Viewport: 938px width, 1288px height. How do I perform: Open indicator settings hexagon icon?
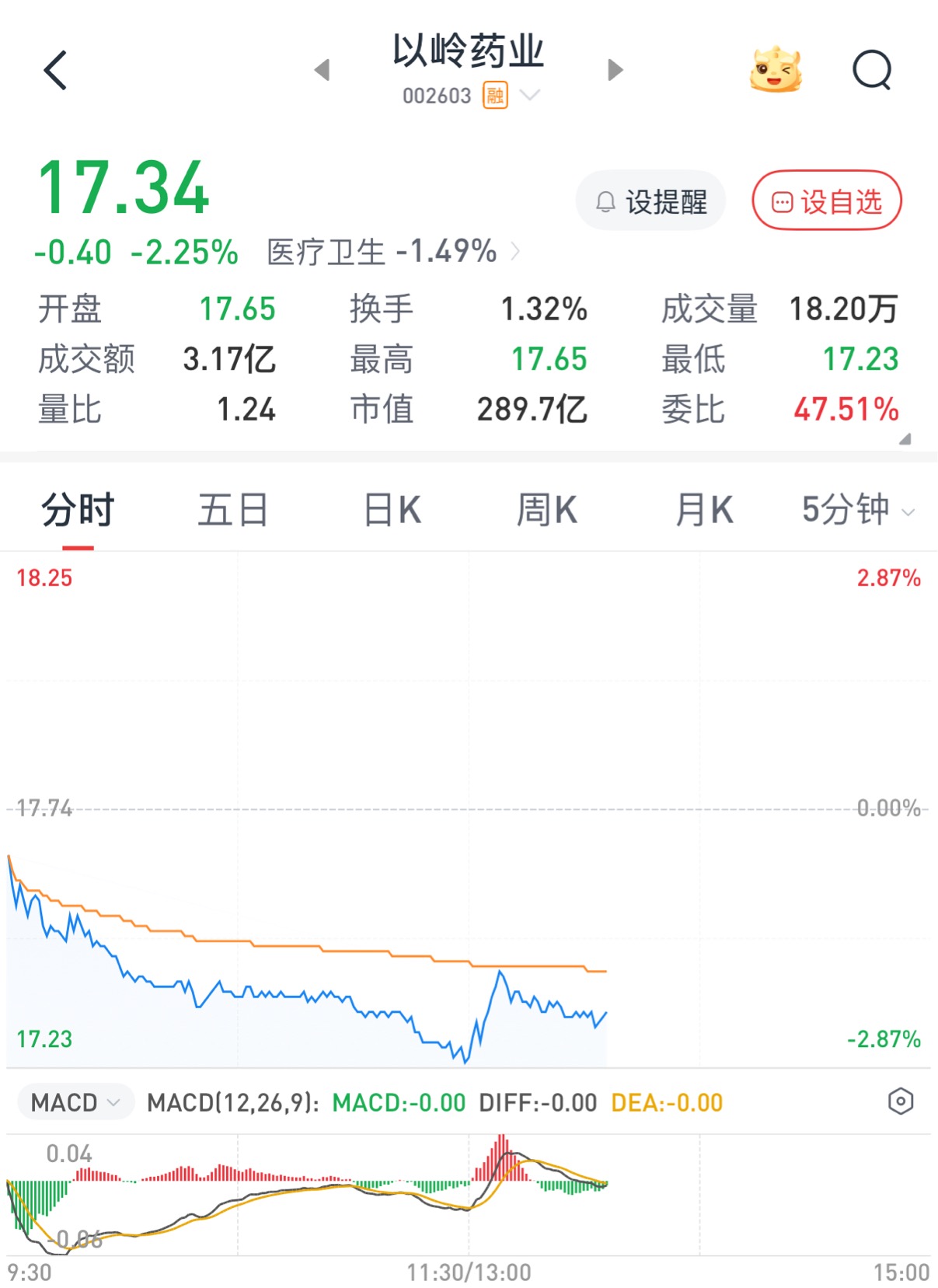pos(901,1101)
